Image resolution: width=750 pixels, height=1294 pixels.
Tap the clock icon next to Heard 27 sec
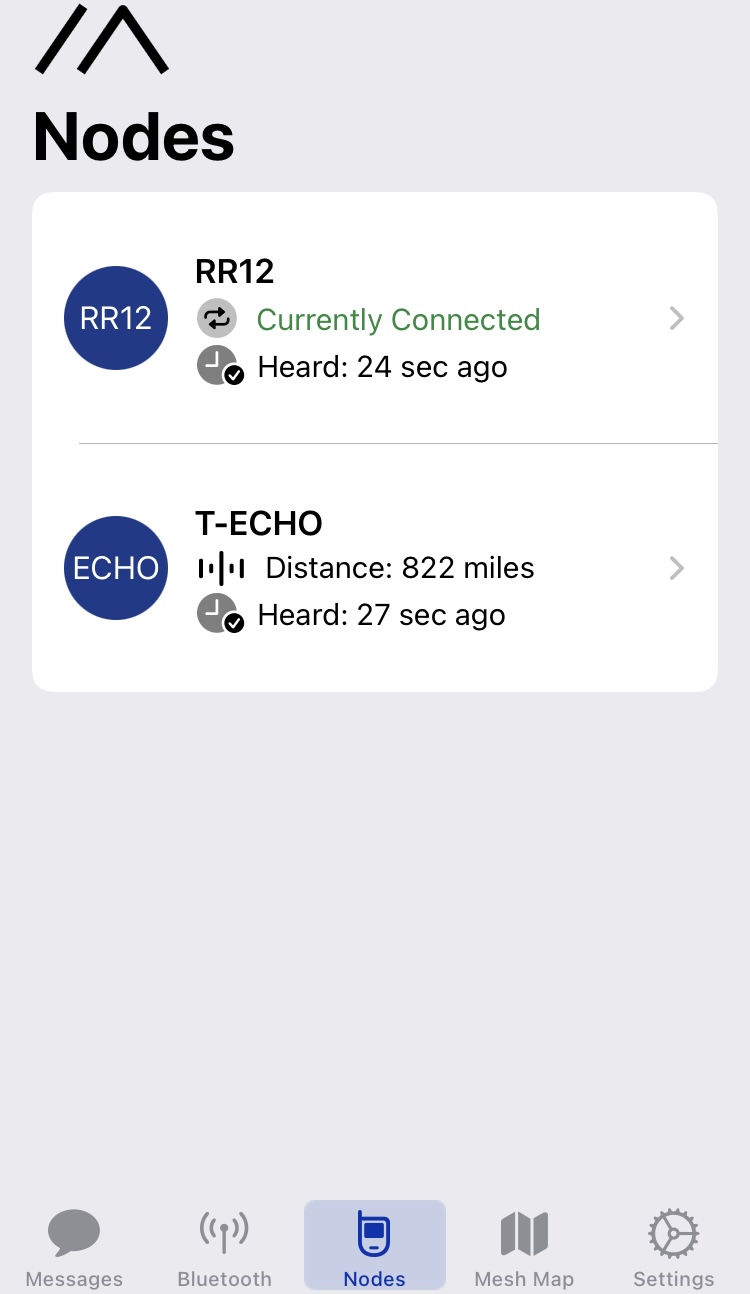tap(218, 613)
